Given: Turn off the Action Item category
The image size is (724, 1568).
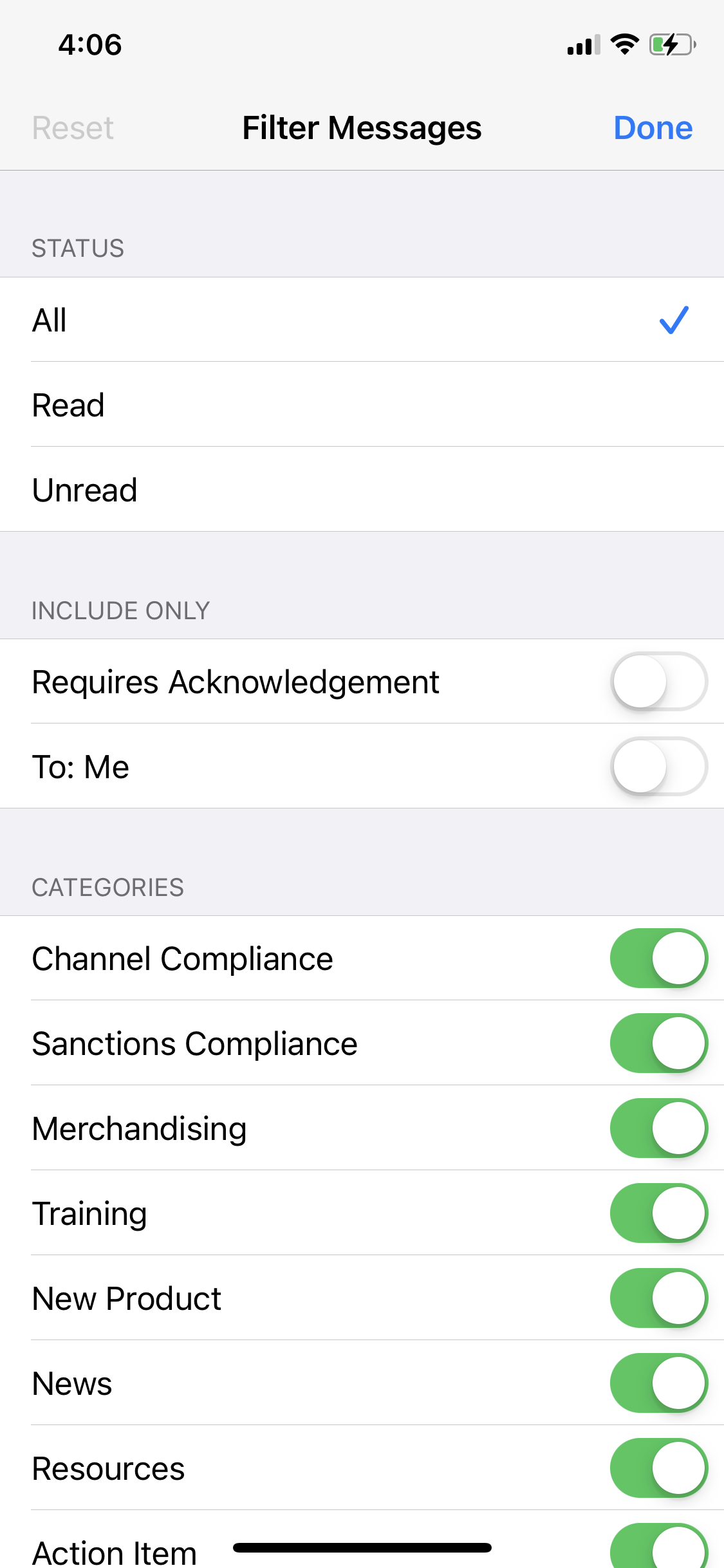Looking at the screenshot, I should 659,1546.
